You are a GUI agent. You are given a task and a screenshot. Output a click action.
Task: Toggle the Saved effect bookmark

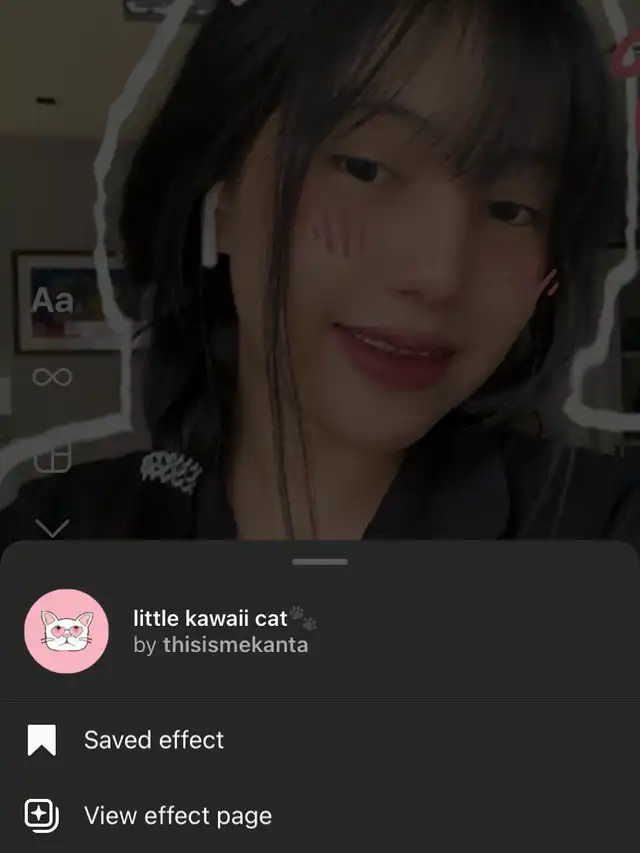(x=42, y=740)
